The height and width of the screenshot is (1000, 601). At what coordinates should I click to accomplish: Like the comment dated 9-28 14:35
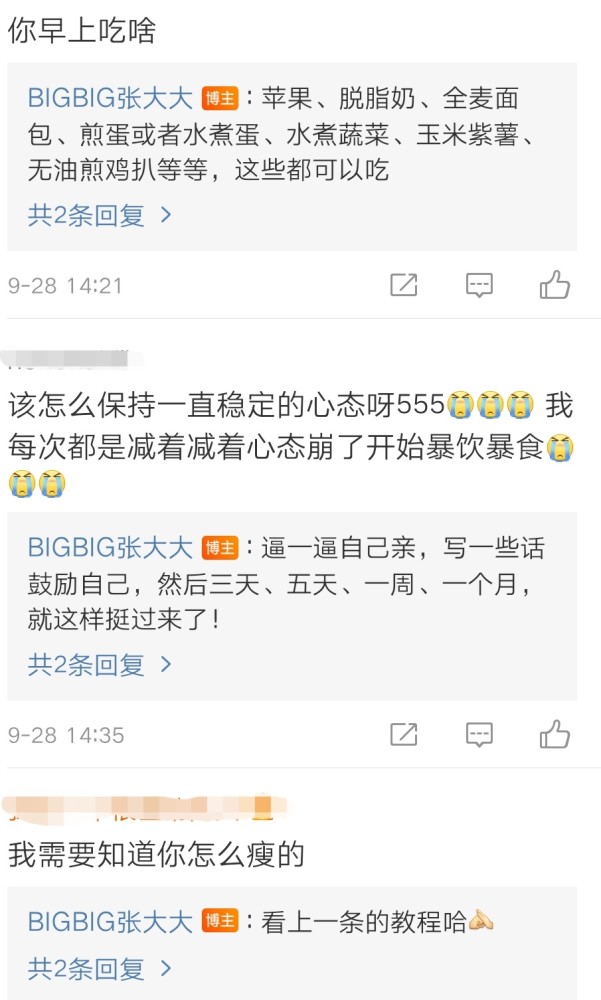click(555, 735)
